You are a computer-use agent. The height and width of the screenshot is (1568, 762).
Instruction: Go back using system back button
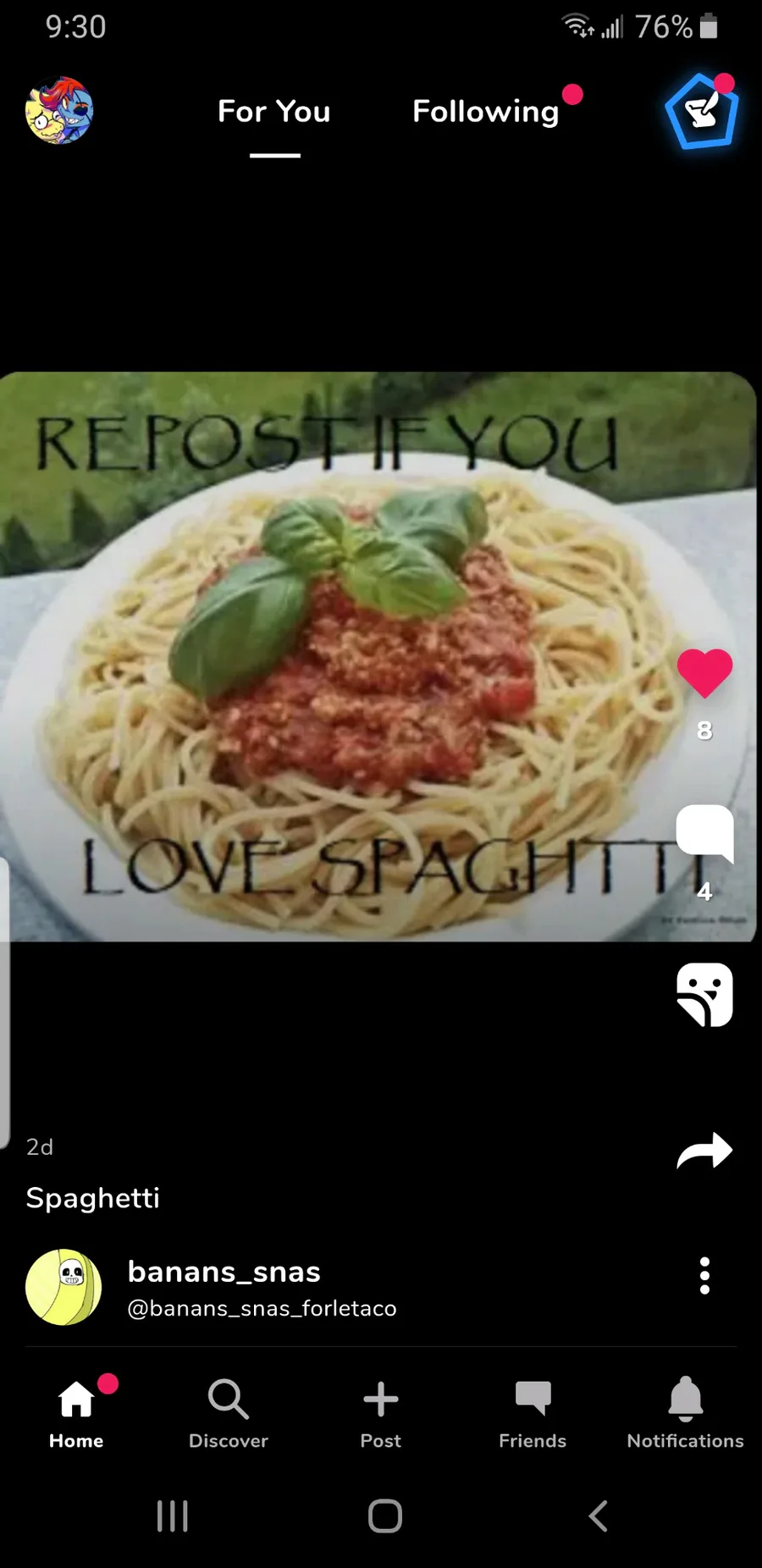pos(598,1516)
